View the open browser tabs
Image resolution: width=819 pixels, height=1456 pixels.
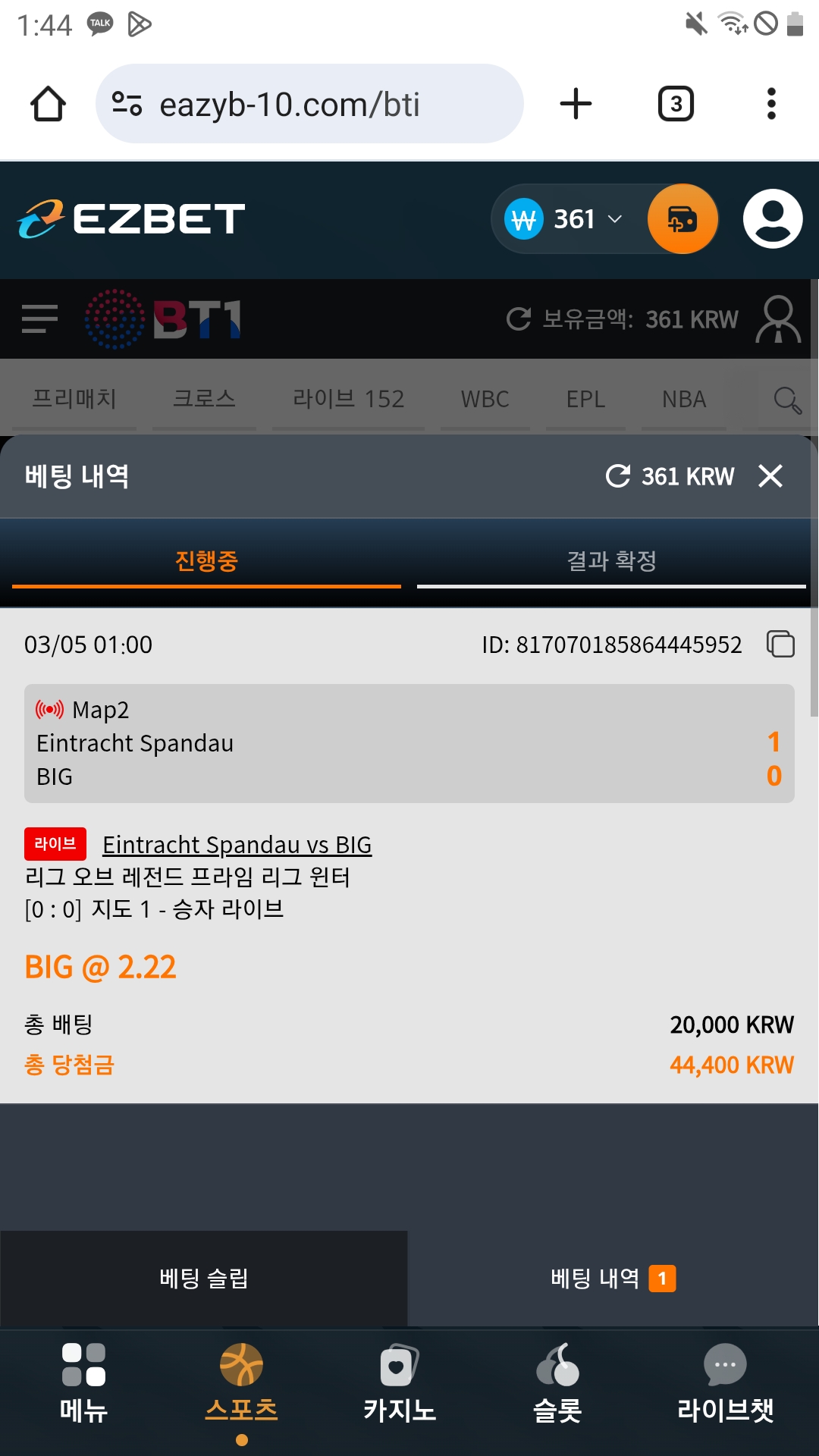[x=676, y=104]
